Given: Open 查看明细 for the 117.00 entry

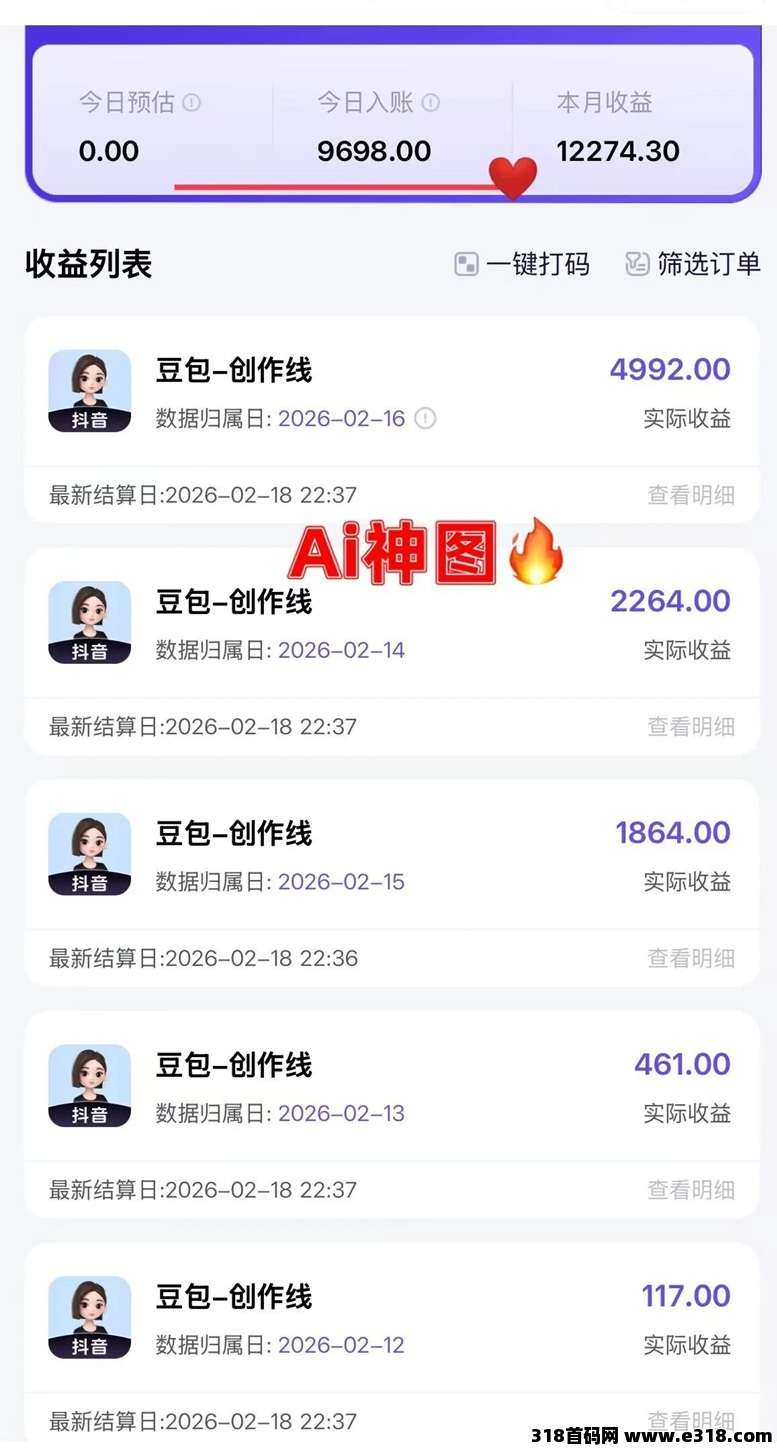Looking at the screenshot, I should click(x=690, y=1421).
